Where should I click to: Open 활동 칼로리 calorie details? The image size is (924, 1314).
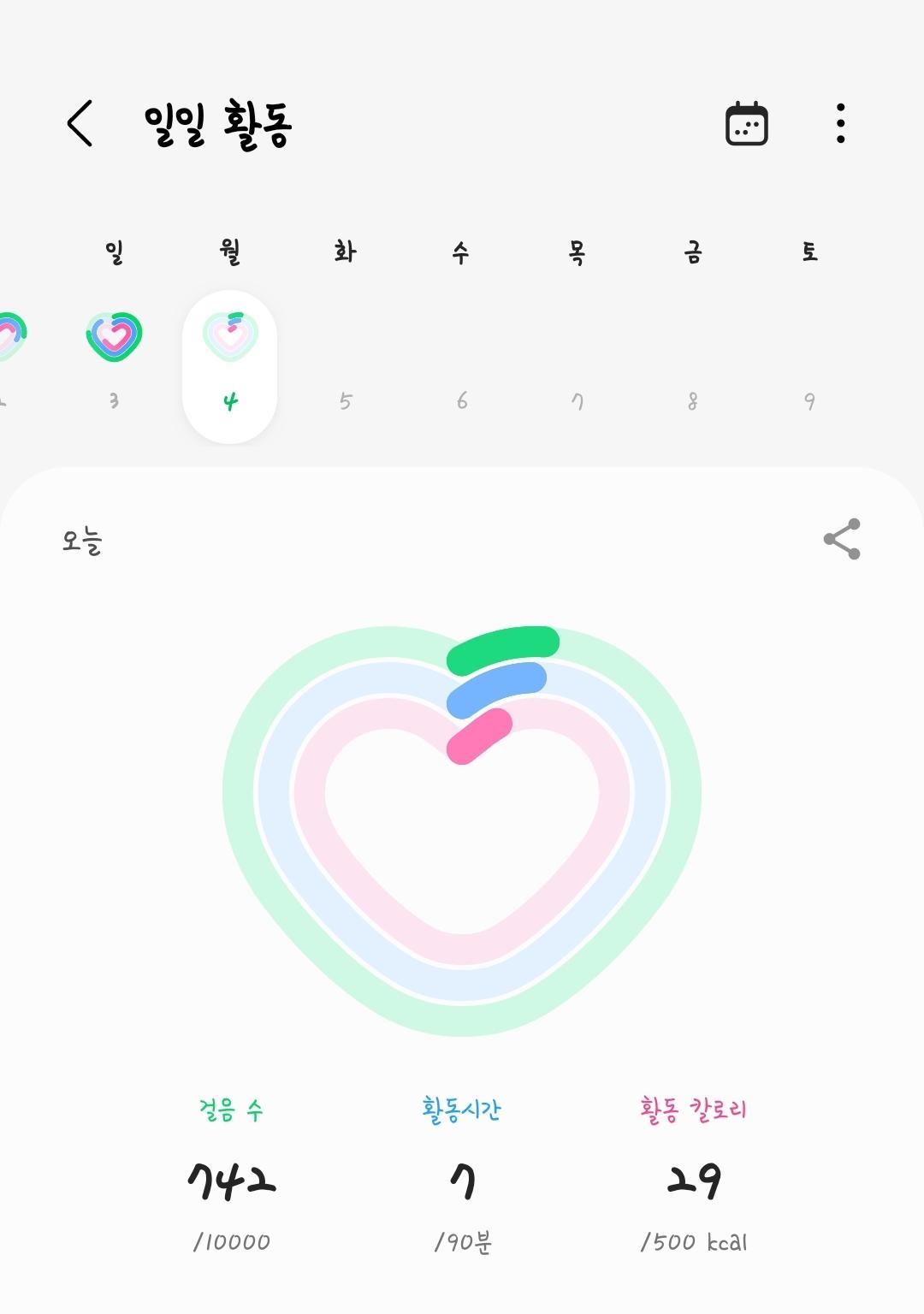click(693, 1178)
